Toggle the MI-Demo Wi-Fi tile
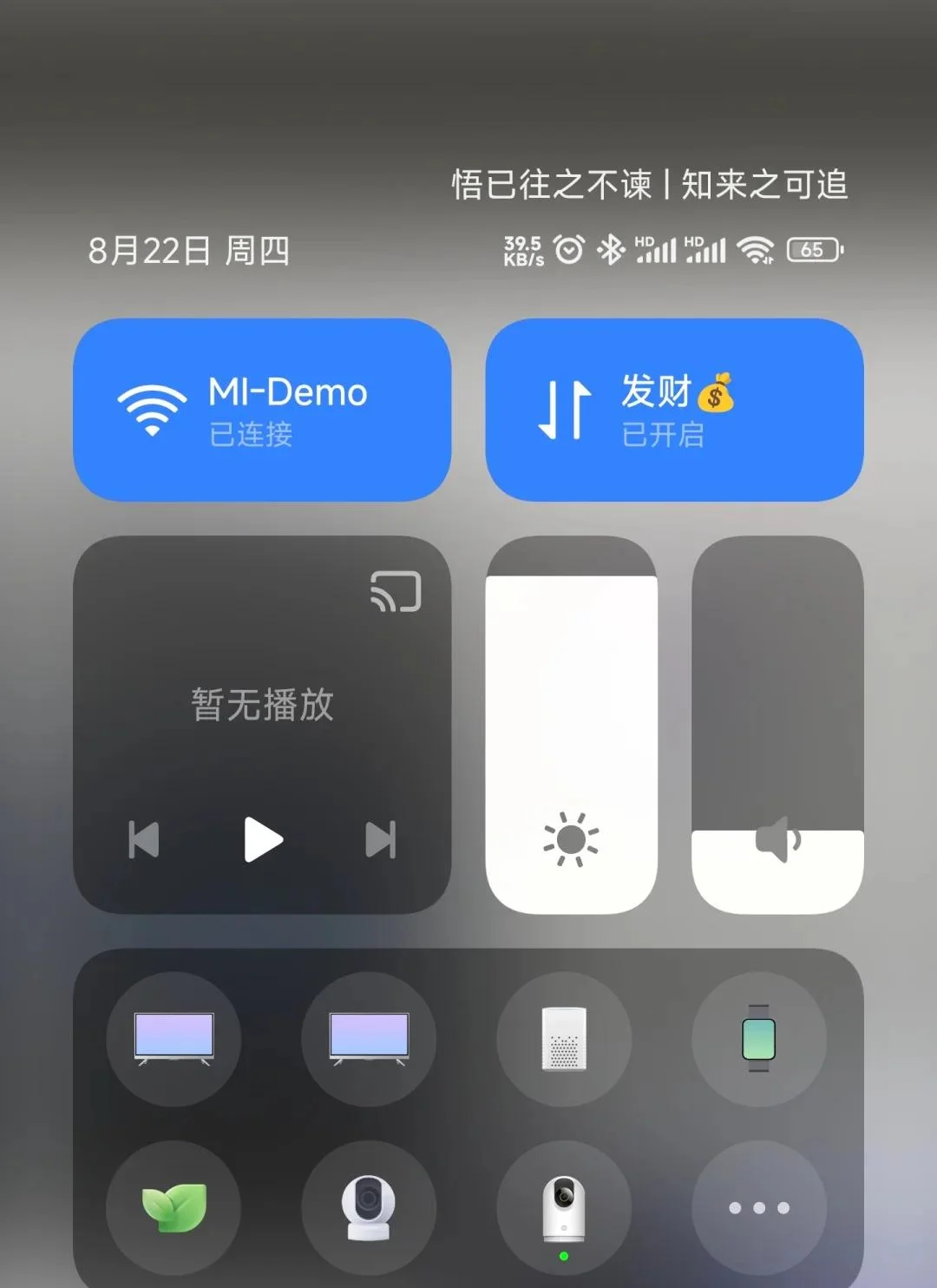The image size is (937, 1288). 262,410
